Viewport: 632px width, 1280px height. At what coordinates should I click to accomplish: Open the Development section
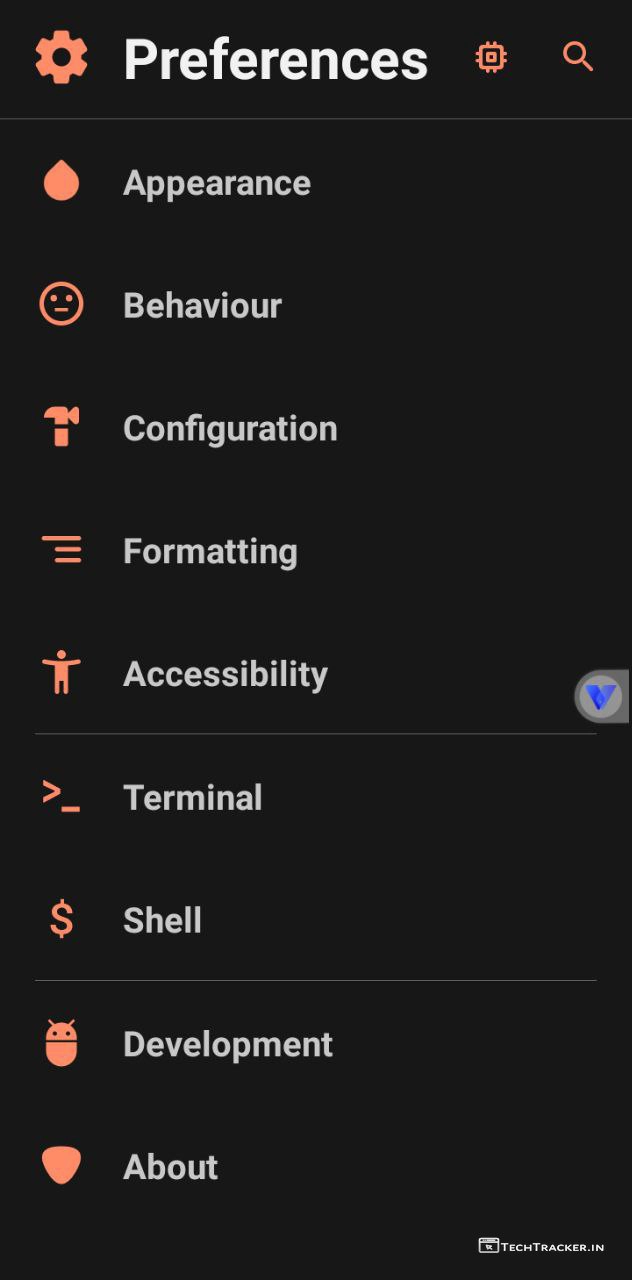pos(227,1044)
